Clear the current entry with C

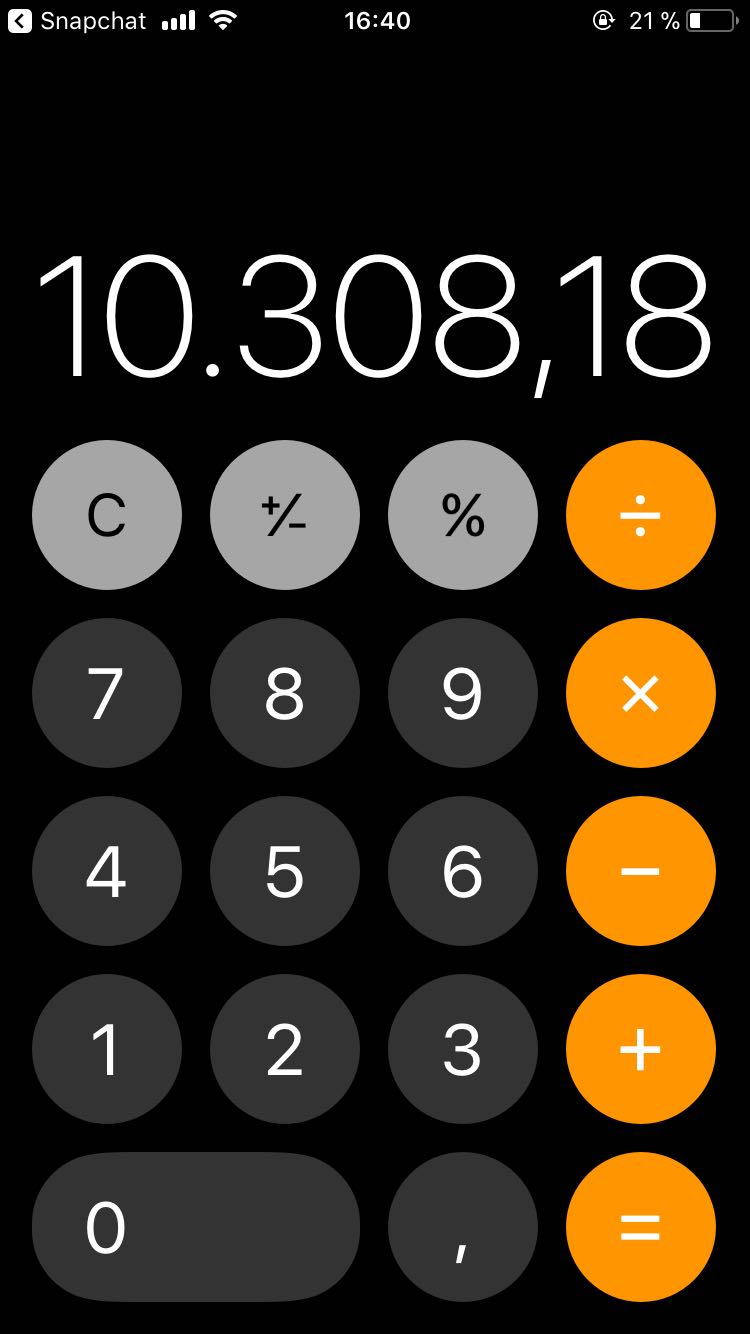(x=107, y=515)
